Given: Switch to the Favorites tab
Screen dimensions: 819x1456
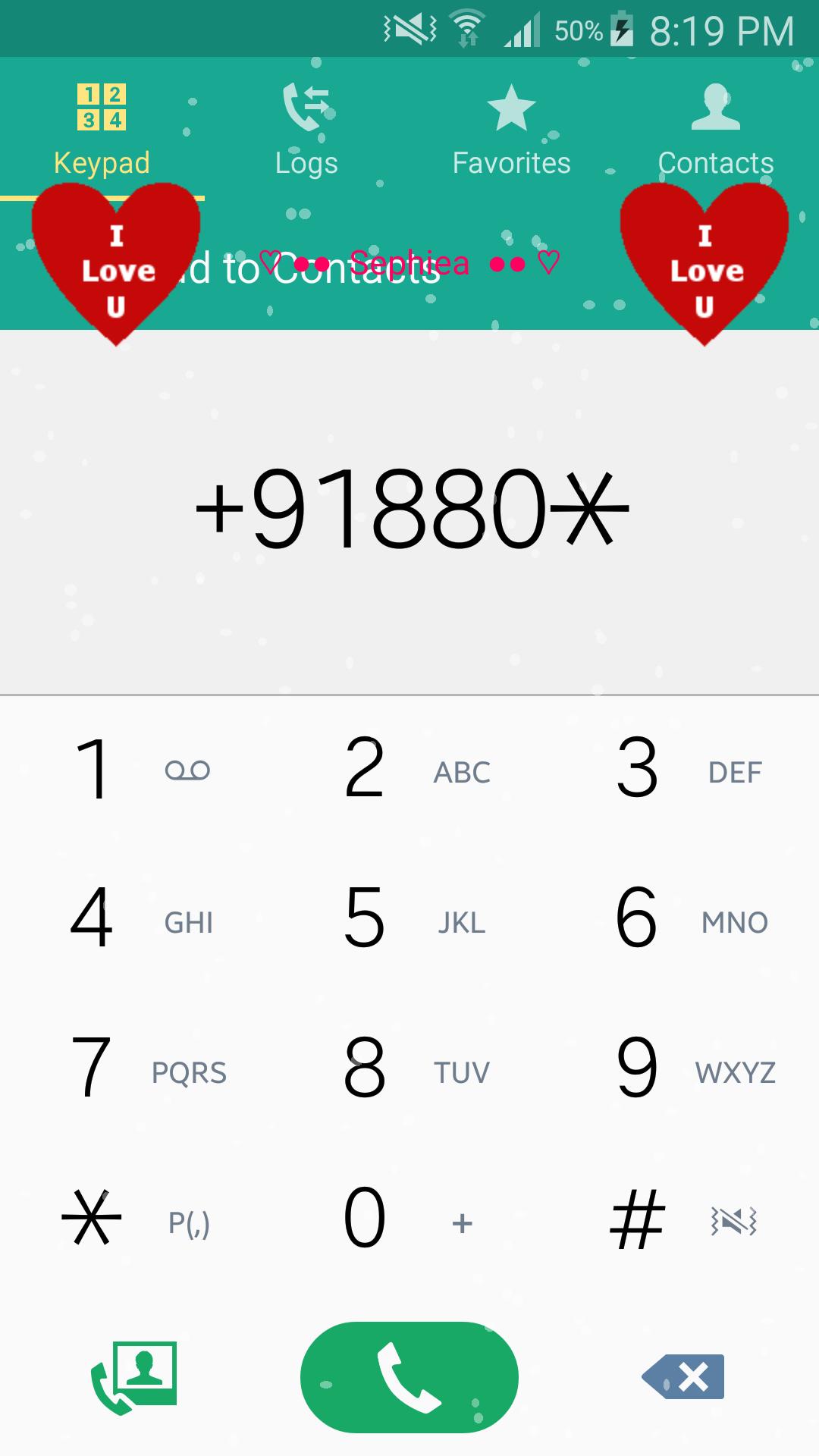Looking at the screenshot, I should click(511, 129).
